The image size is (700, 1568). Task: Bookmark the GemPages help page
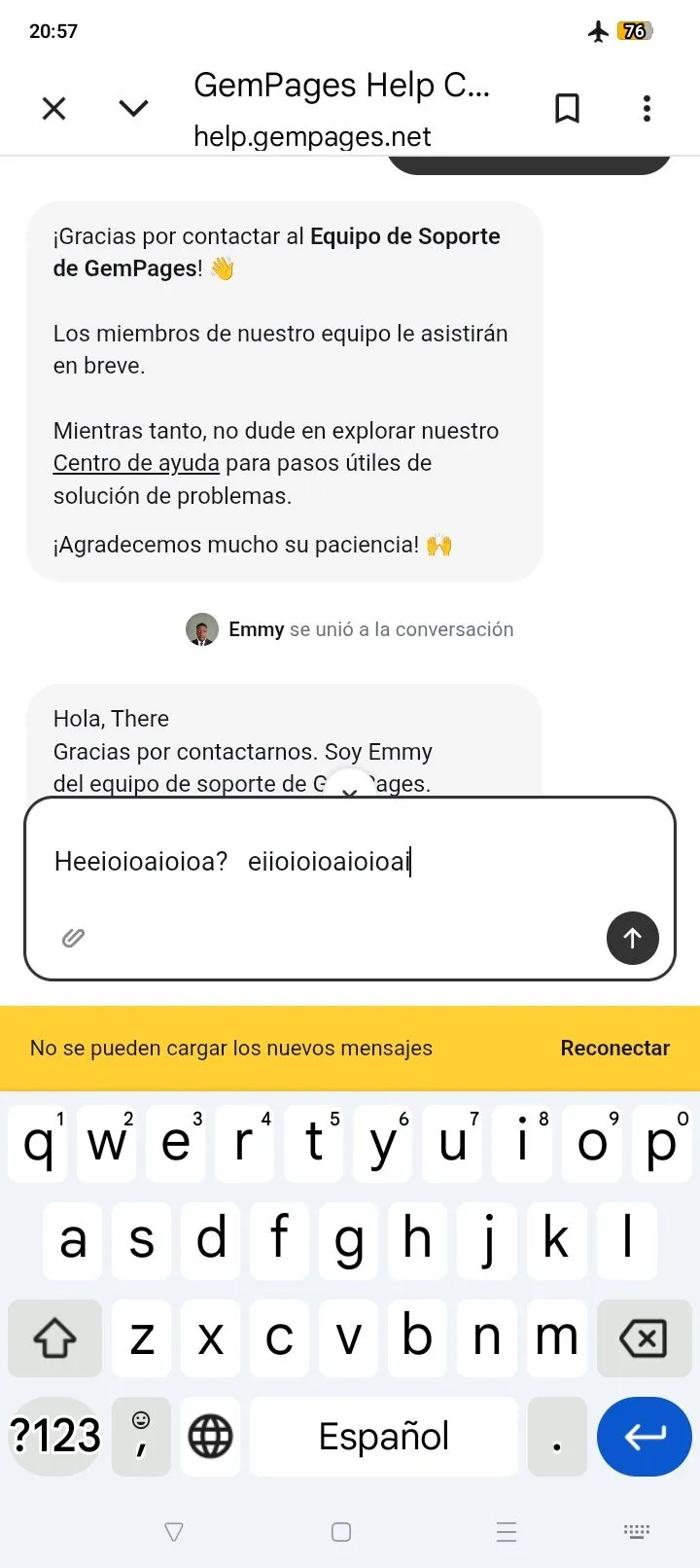(x=567, y=108)
